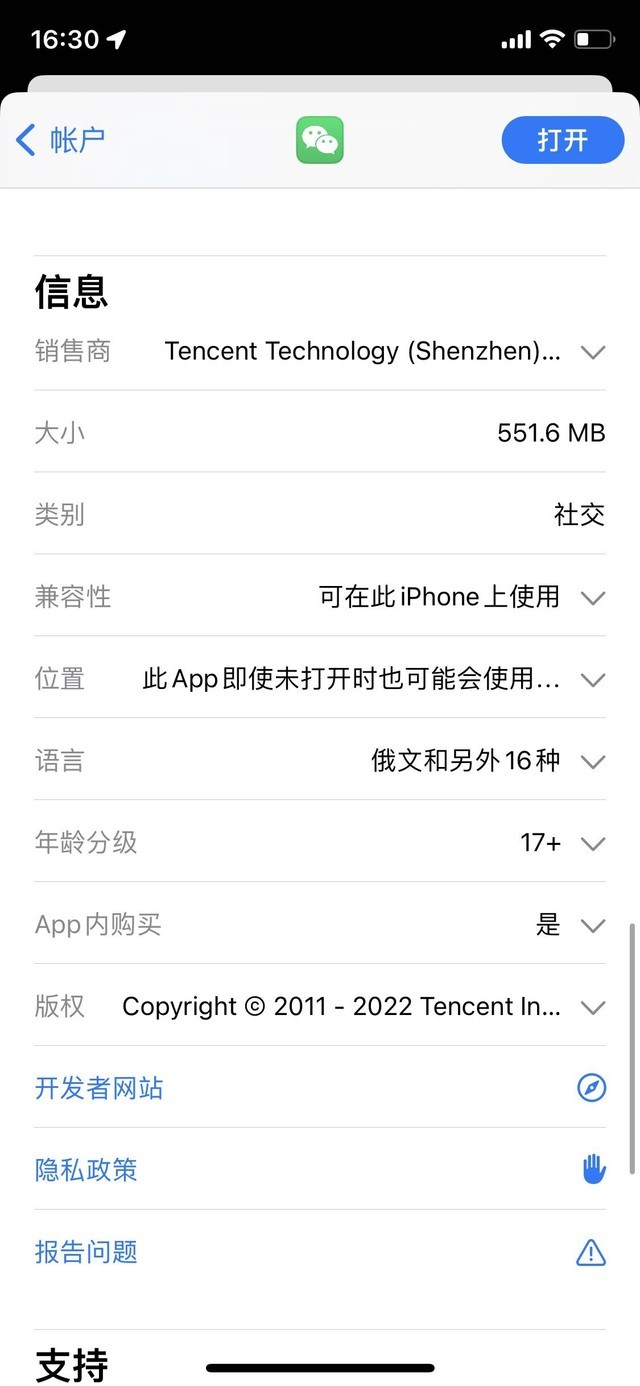This screenshot has width=640, height=1386.
Task: Expand the App内购买 row
Action: click(320, 925)
